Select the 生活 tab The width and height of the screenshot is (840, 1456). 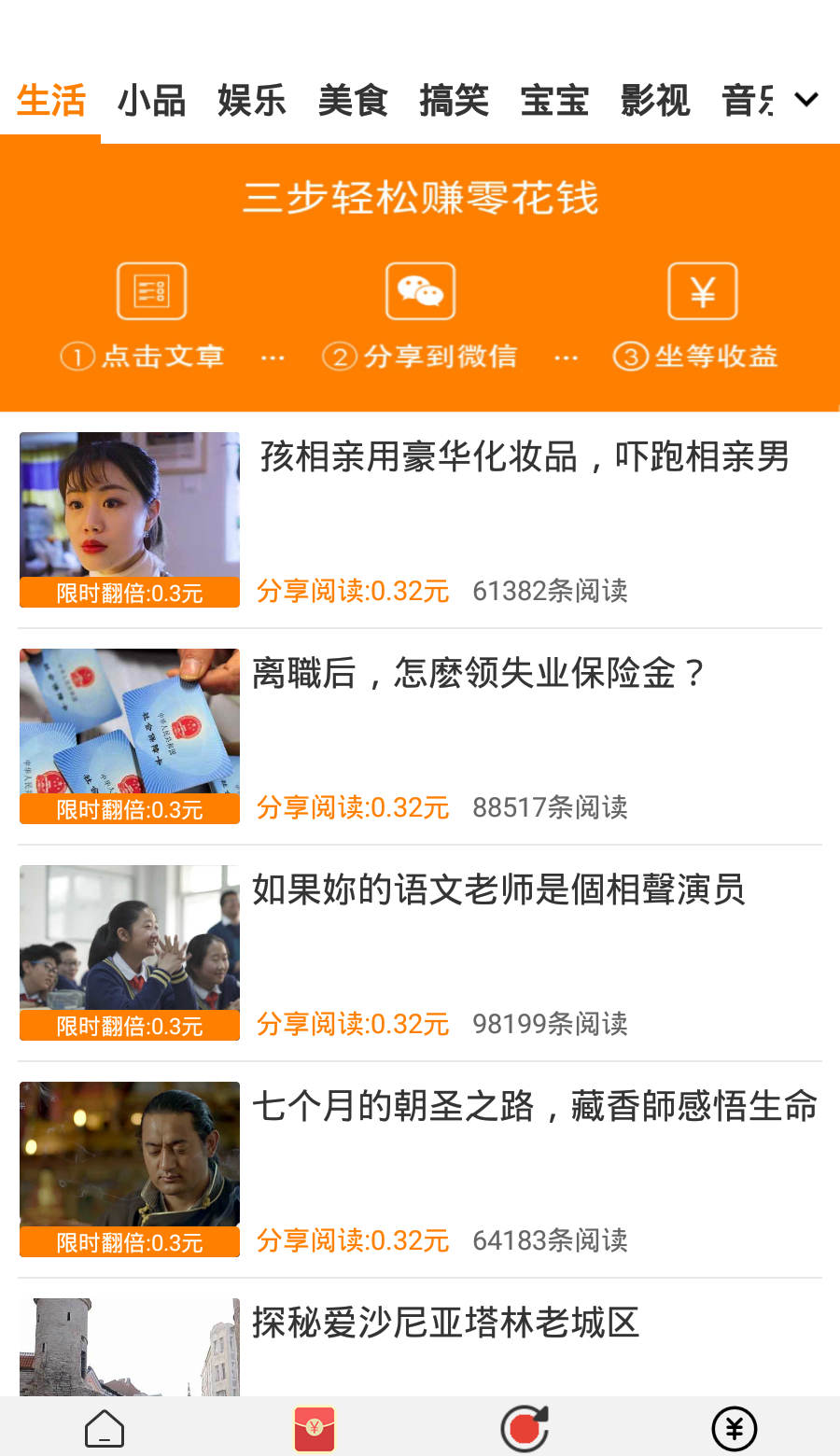51,101
